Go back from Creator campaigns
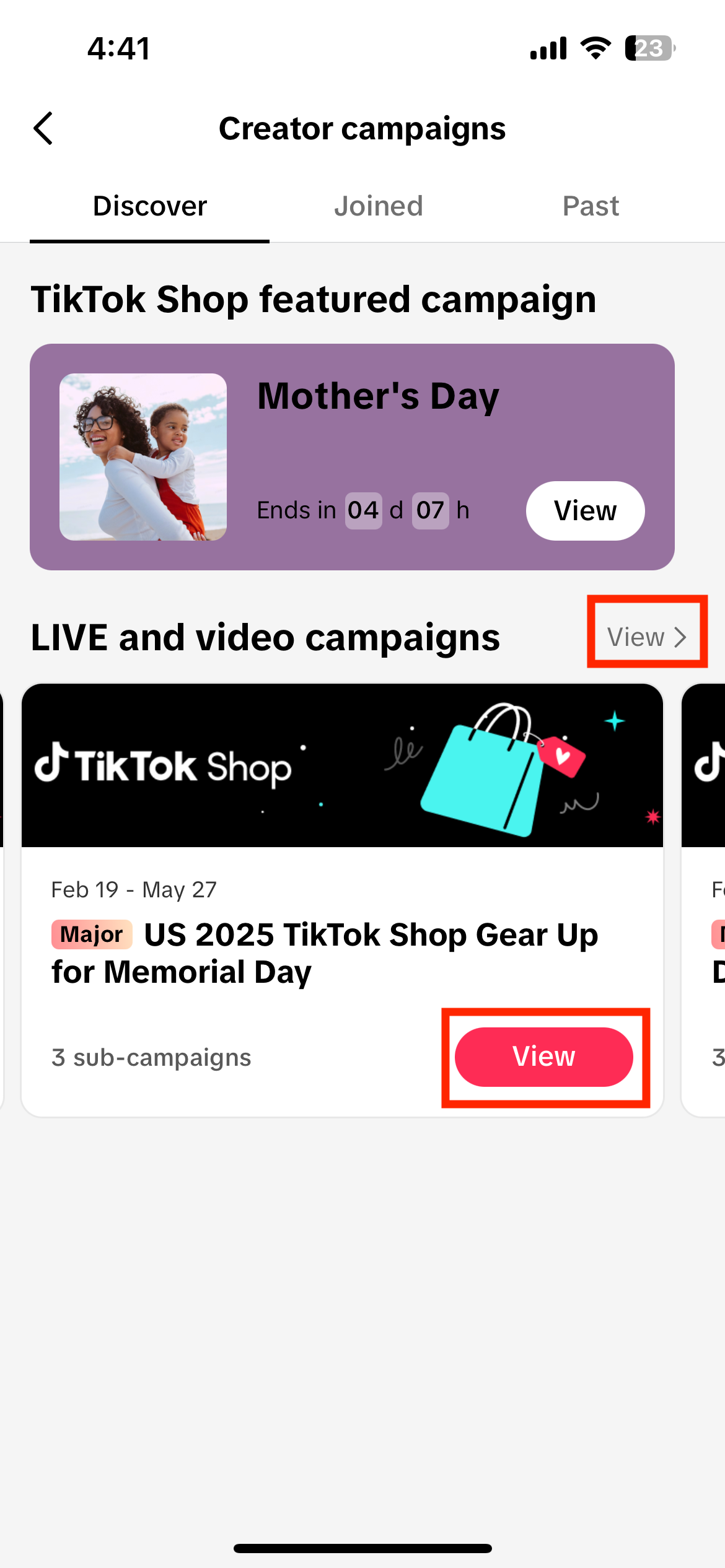725x1568 pixels. 43,129
